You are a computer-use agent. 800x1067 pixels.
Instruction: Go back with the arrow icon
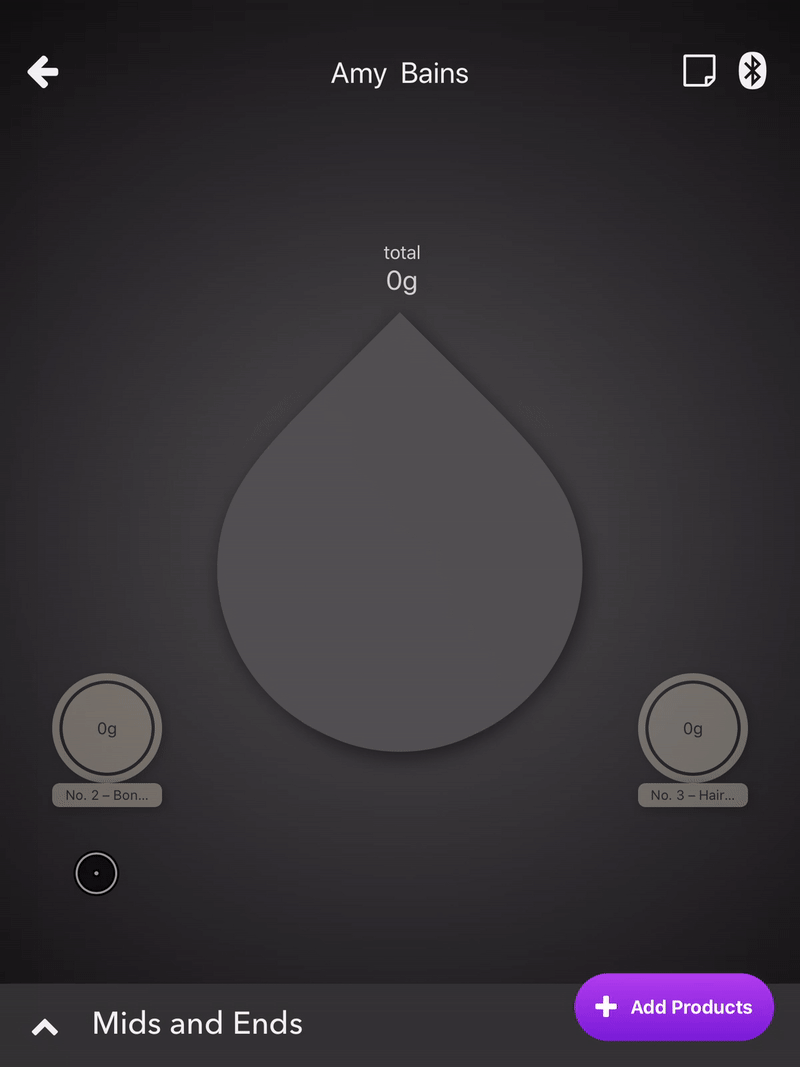43,72
